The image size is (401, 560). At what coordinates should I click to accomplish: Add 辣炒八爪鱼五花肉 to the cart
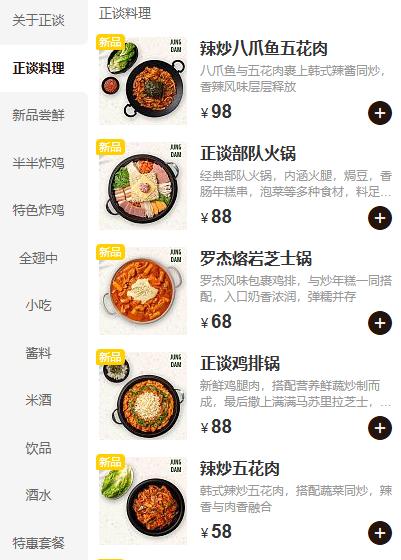[x=380, y=113]
